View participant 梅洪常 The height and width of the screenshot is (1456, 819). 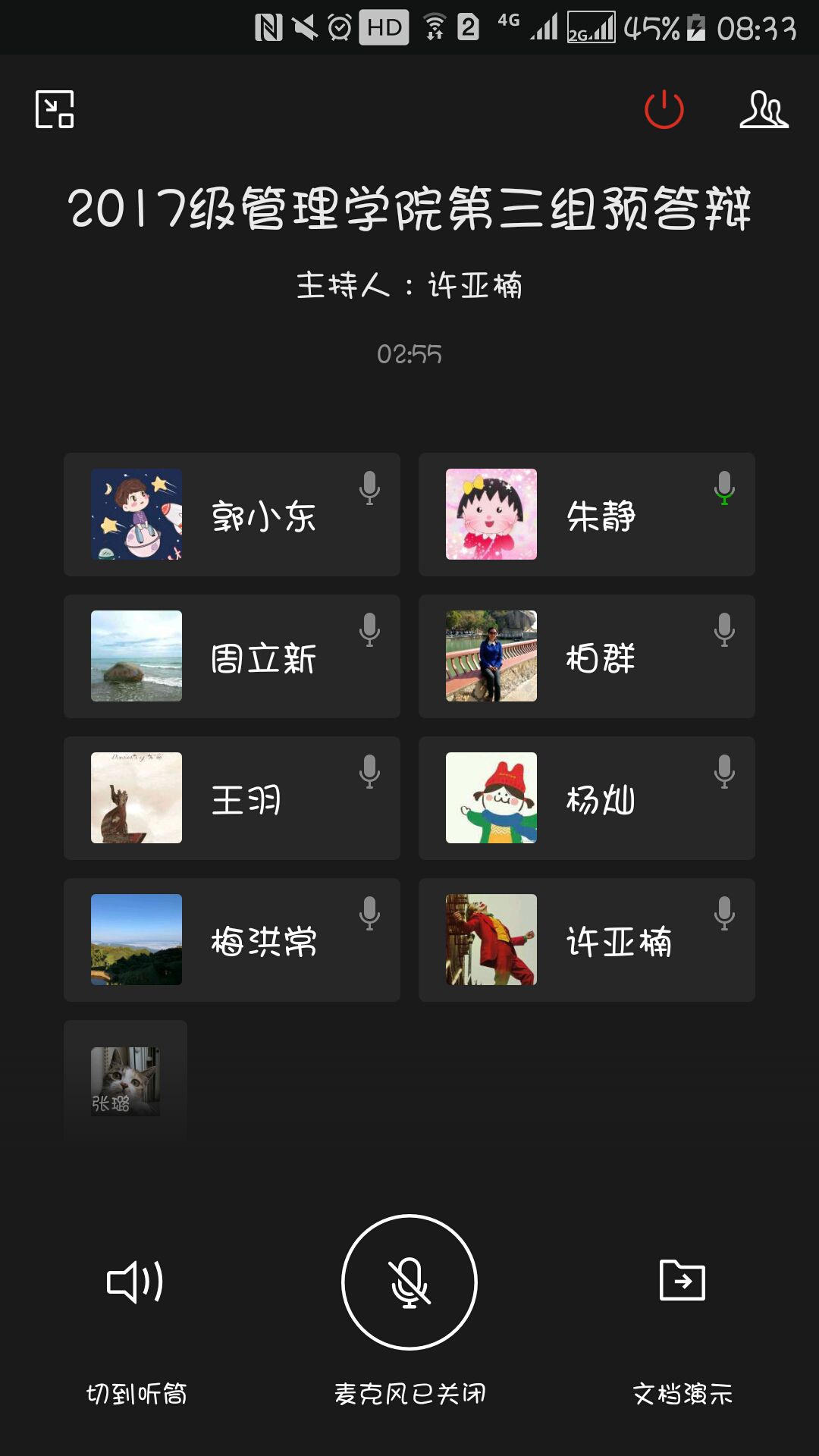point(231,940)
